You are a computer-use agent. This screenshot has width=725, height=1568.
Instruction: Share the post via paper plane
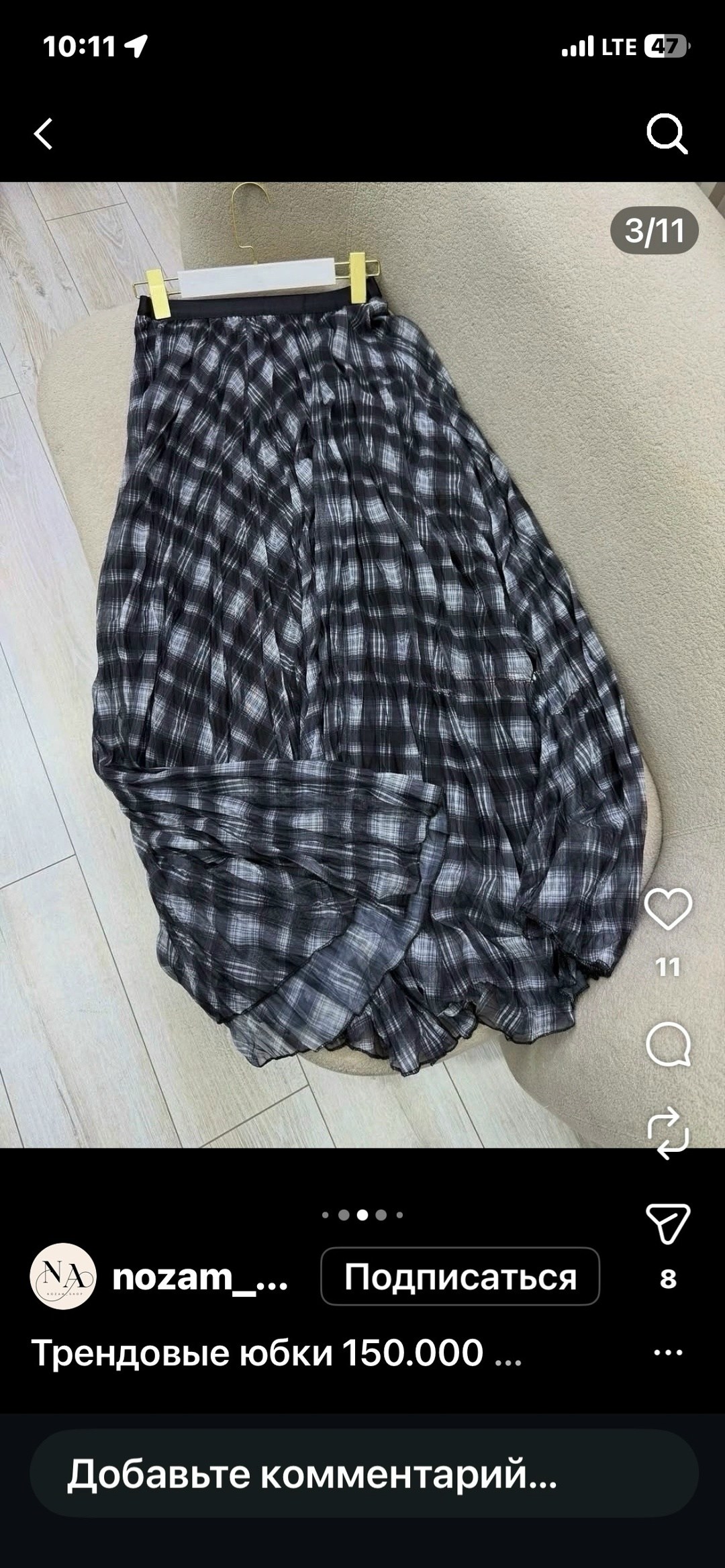click(668, 1224)
